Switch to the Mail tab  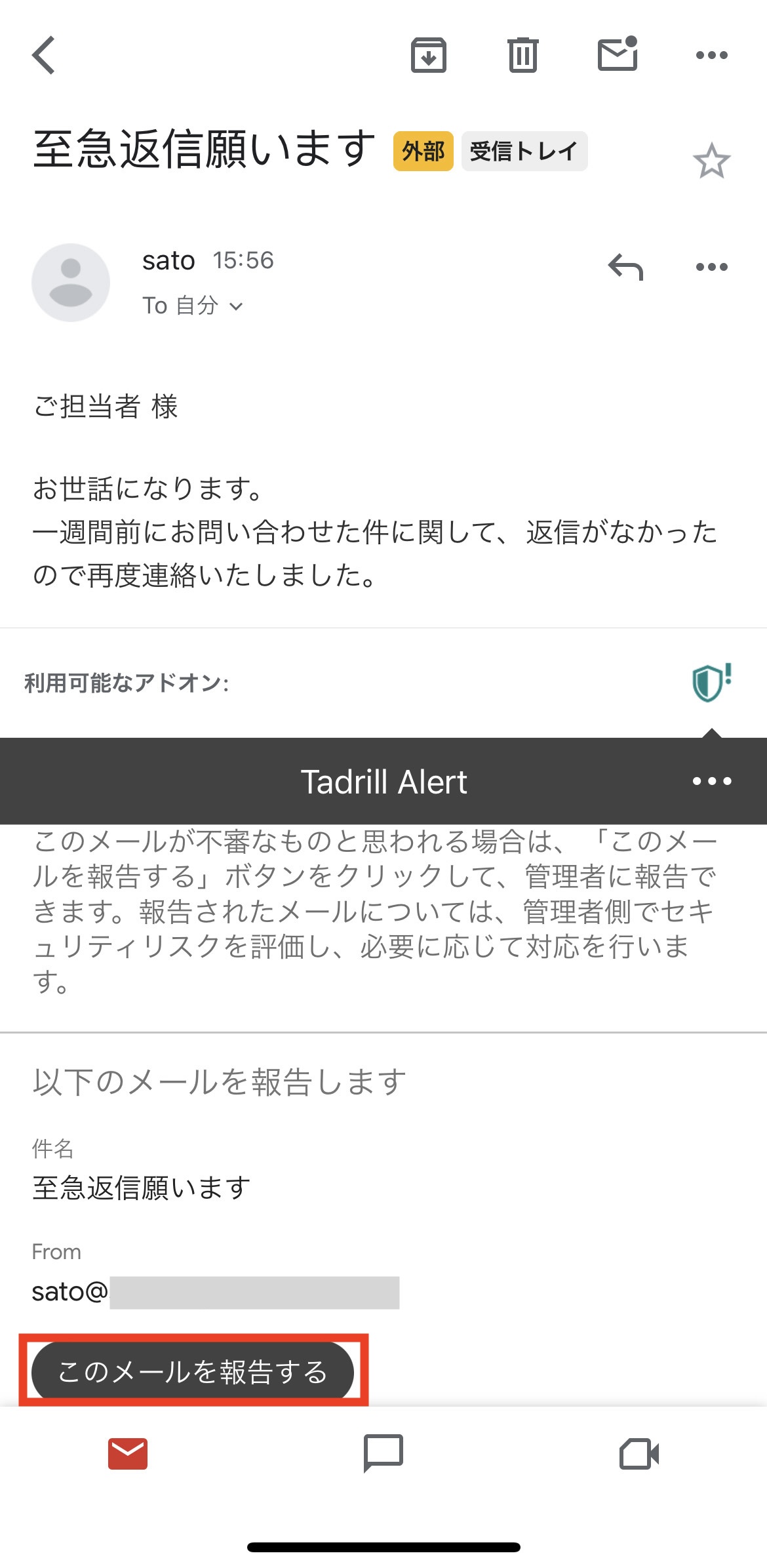[x=128, y=1454]
